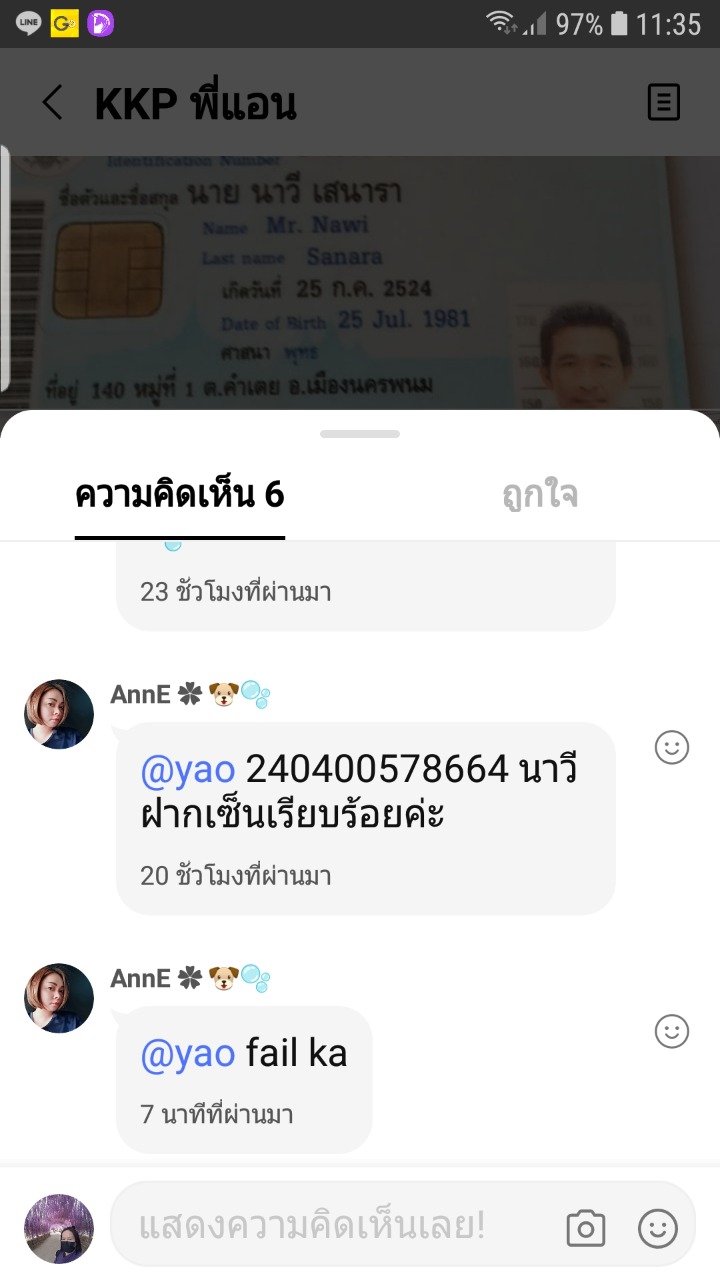Go back from the KKP พี่แอน screen
This screenshot has width=720, height=1280.
(x=52, y=103)
